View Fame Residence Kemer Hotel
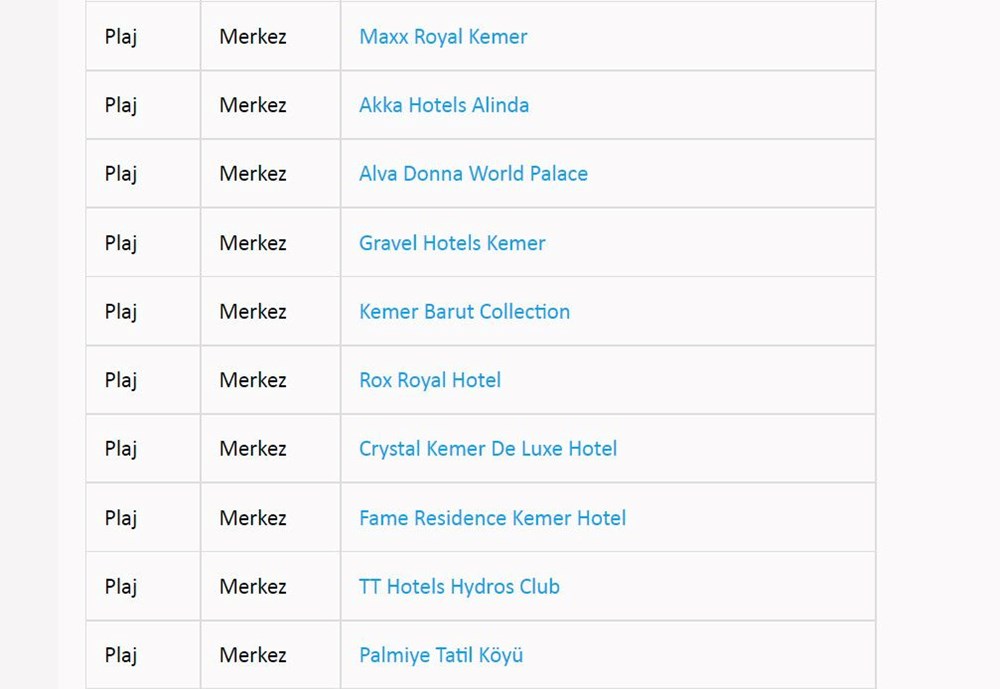The height and width of the screenshot is (689, 1000). point(492,518)
